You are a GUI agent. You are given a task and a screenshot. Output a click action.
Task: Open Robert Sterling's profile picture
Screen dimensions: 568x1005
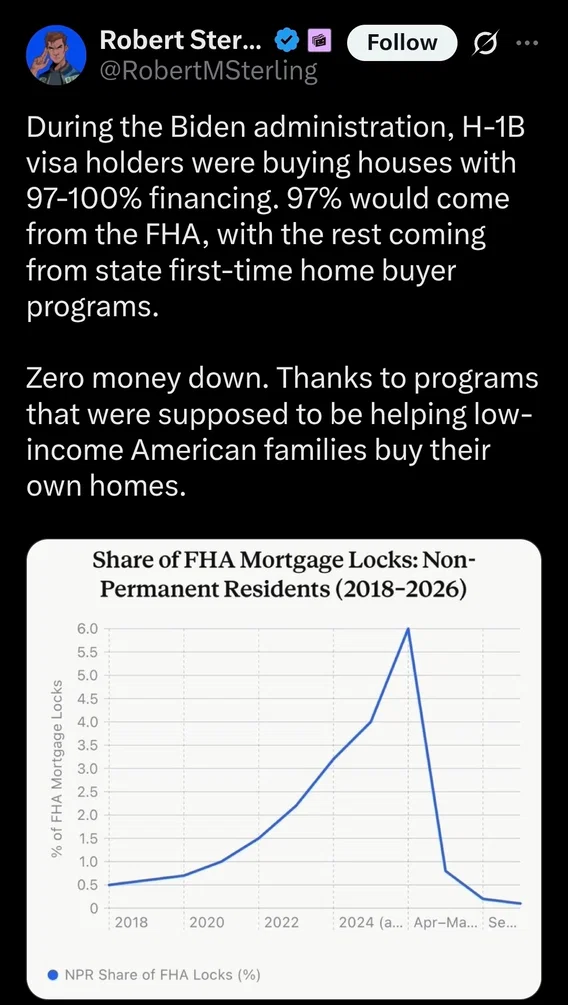(x=56, y=56)
